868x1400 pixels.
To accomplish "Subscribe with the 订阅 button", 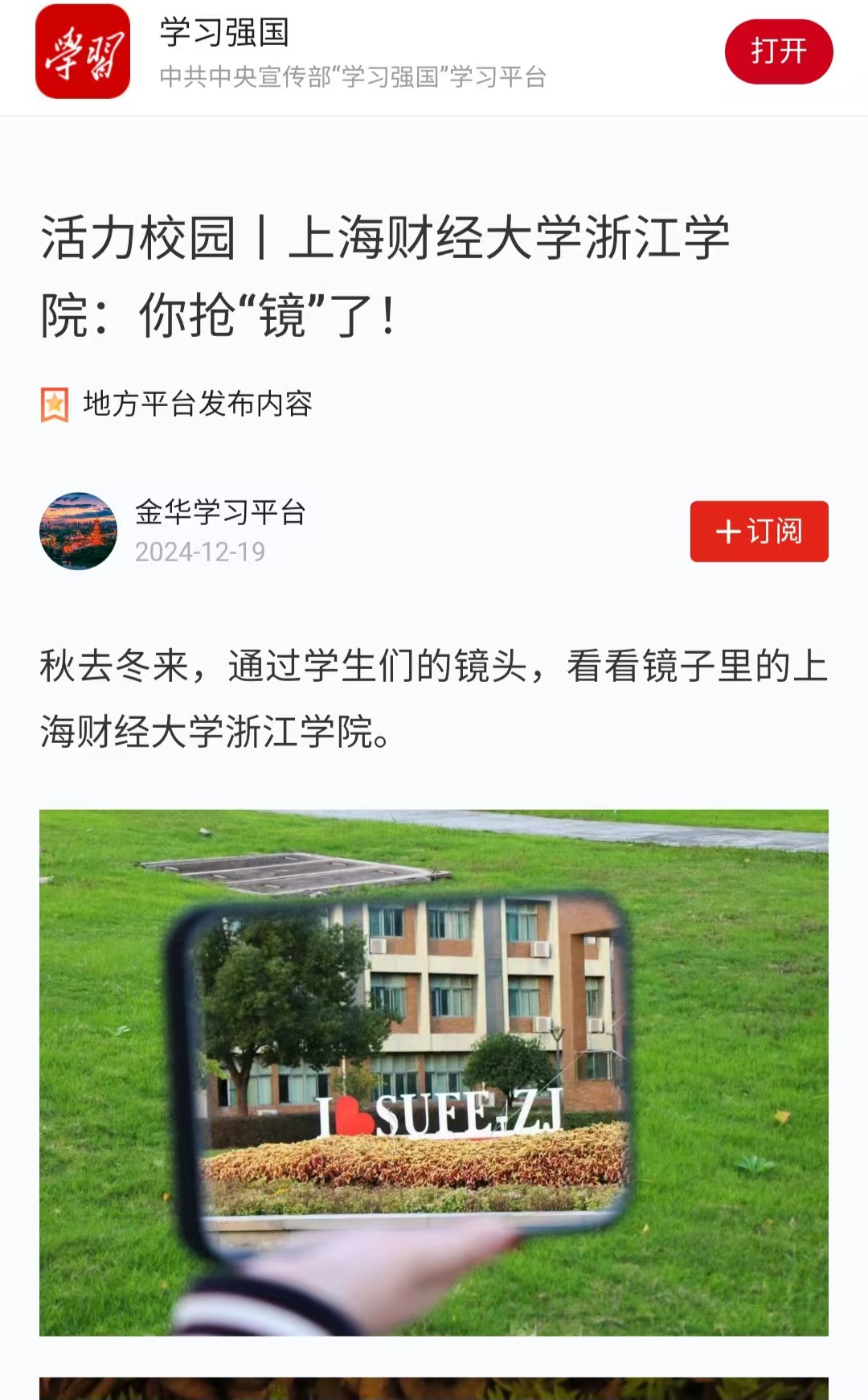I will pos(759,532).
